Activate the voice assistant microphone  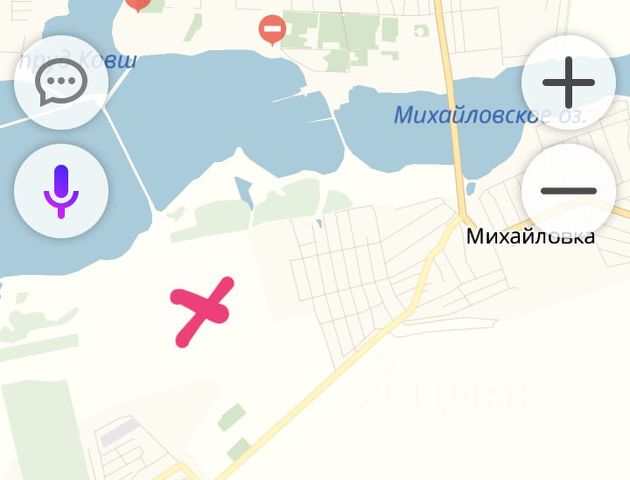61,190
